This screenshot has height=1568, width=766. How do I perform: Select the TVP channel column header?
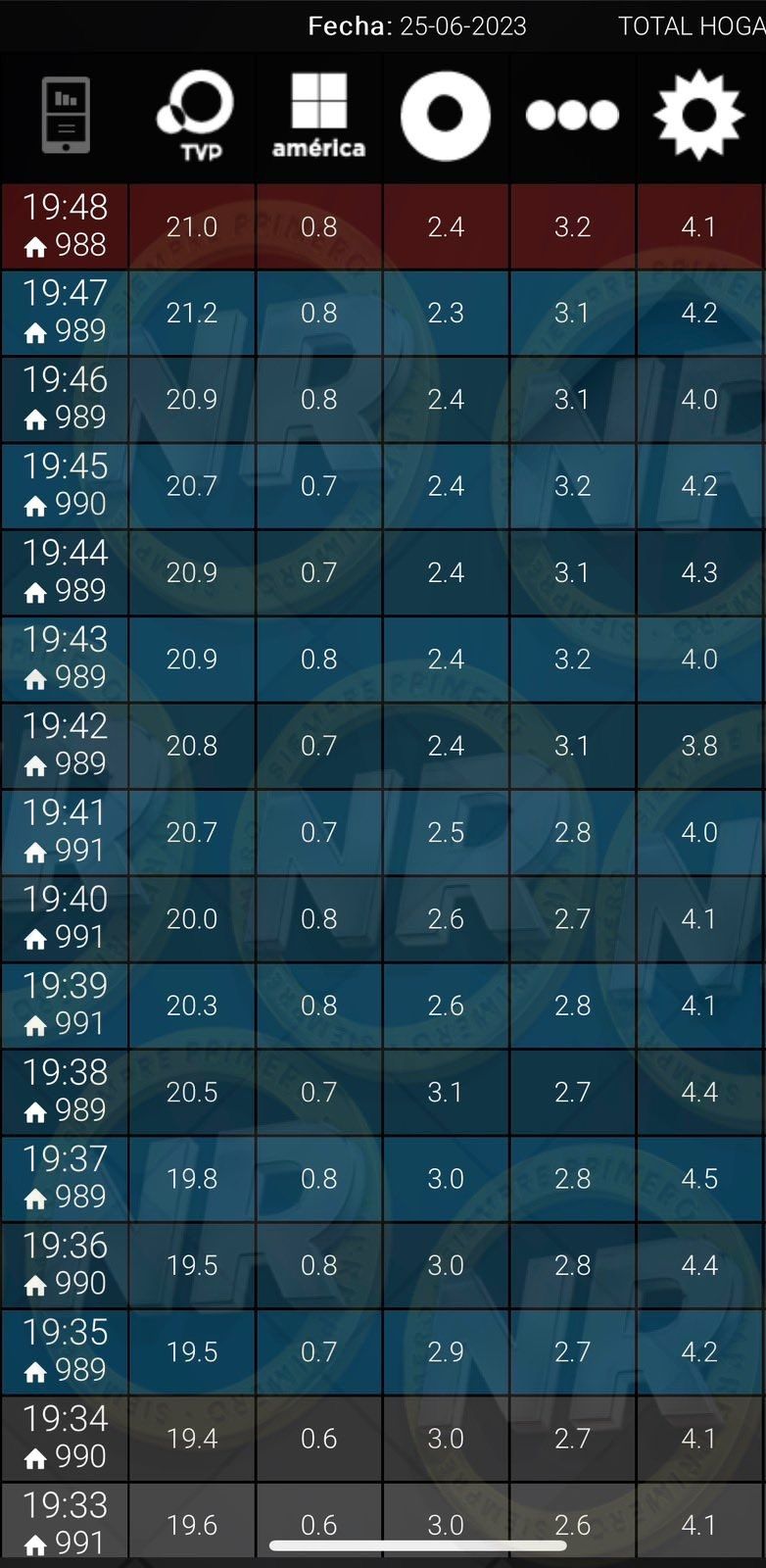click(194, 116)
